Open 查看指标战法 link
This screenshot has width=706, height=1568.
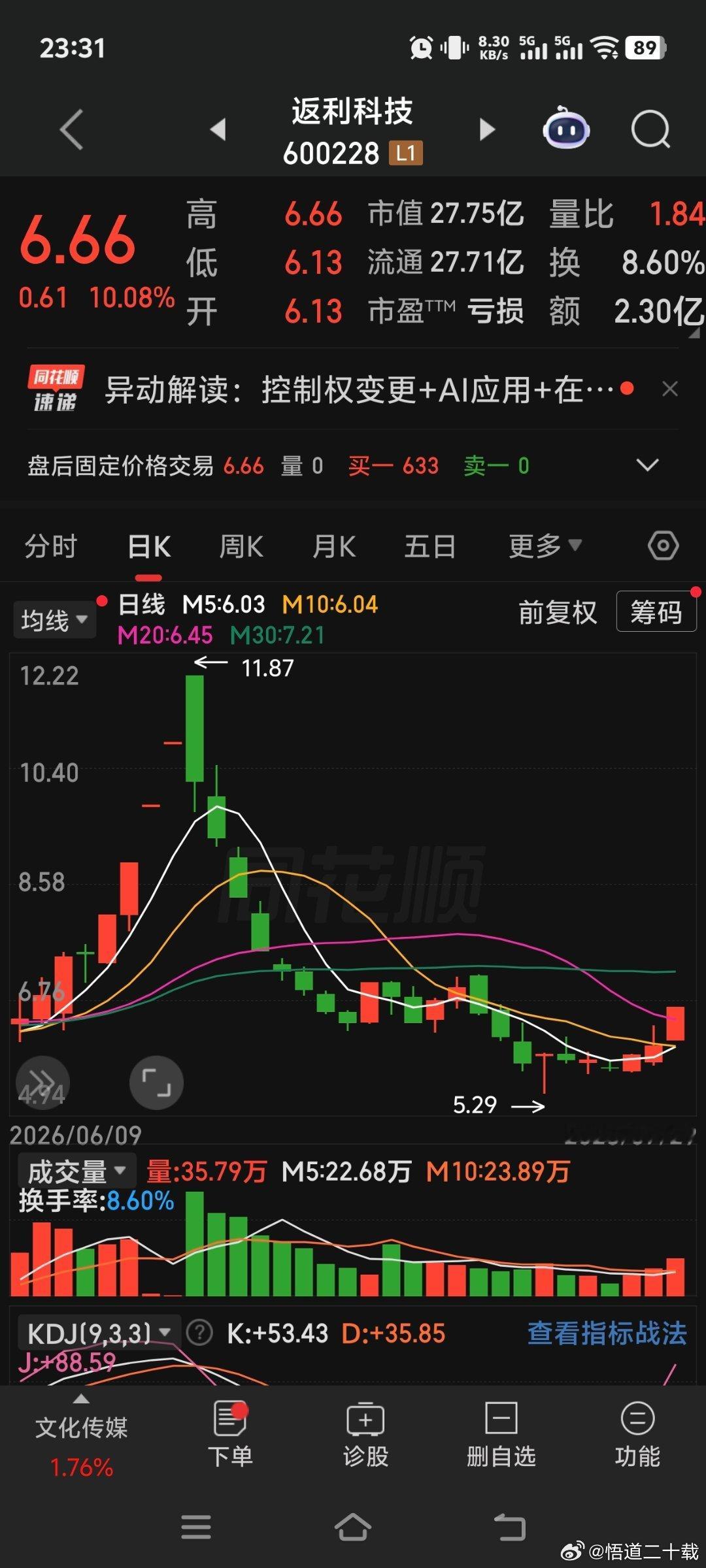tap(607, 1333)
